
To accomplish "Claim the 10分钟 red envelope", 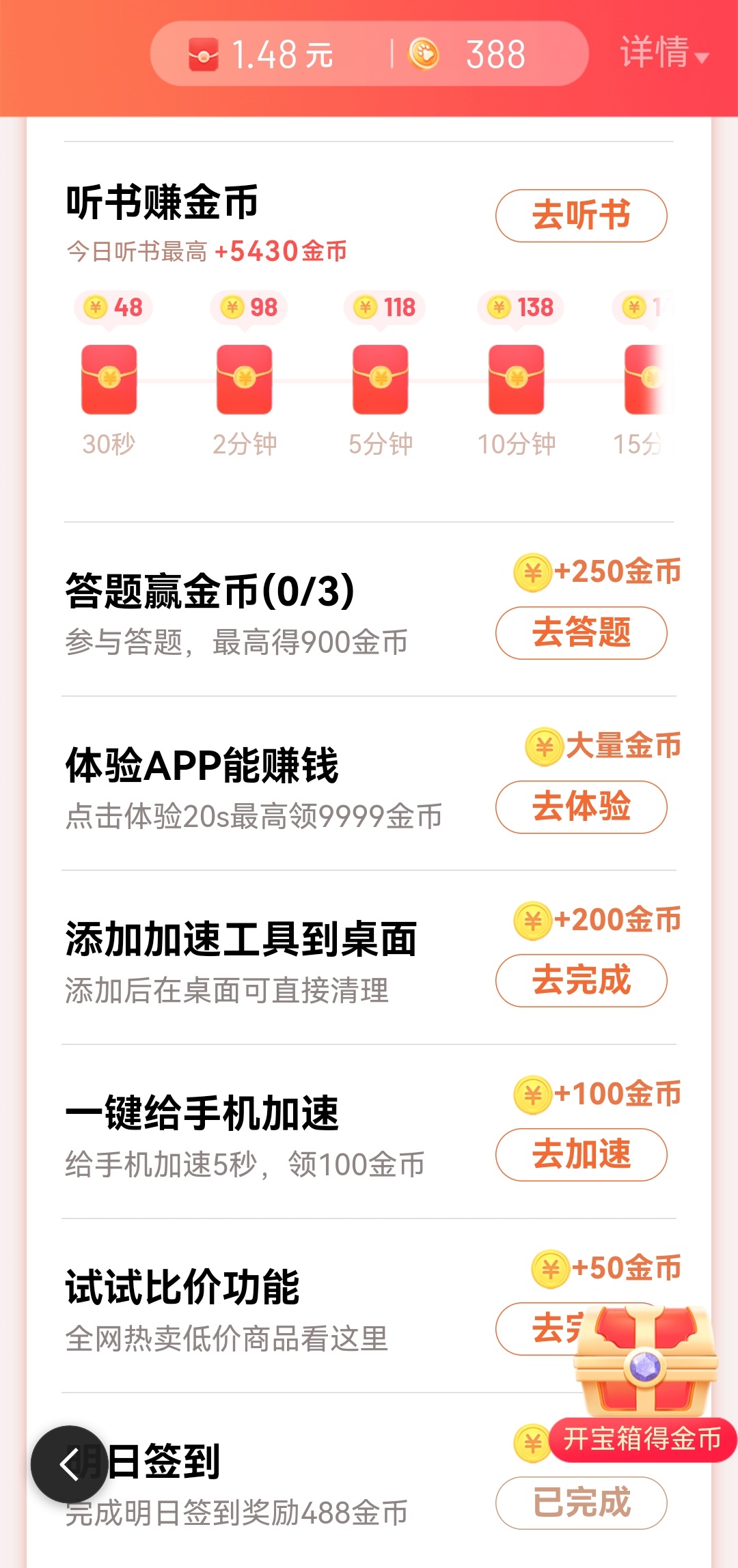I will [x=516, y=379].
